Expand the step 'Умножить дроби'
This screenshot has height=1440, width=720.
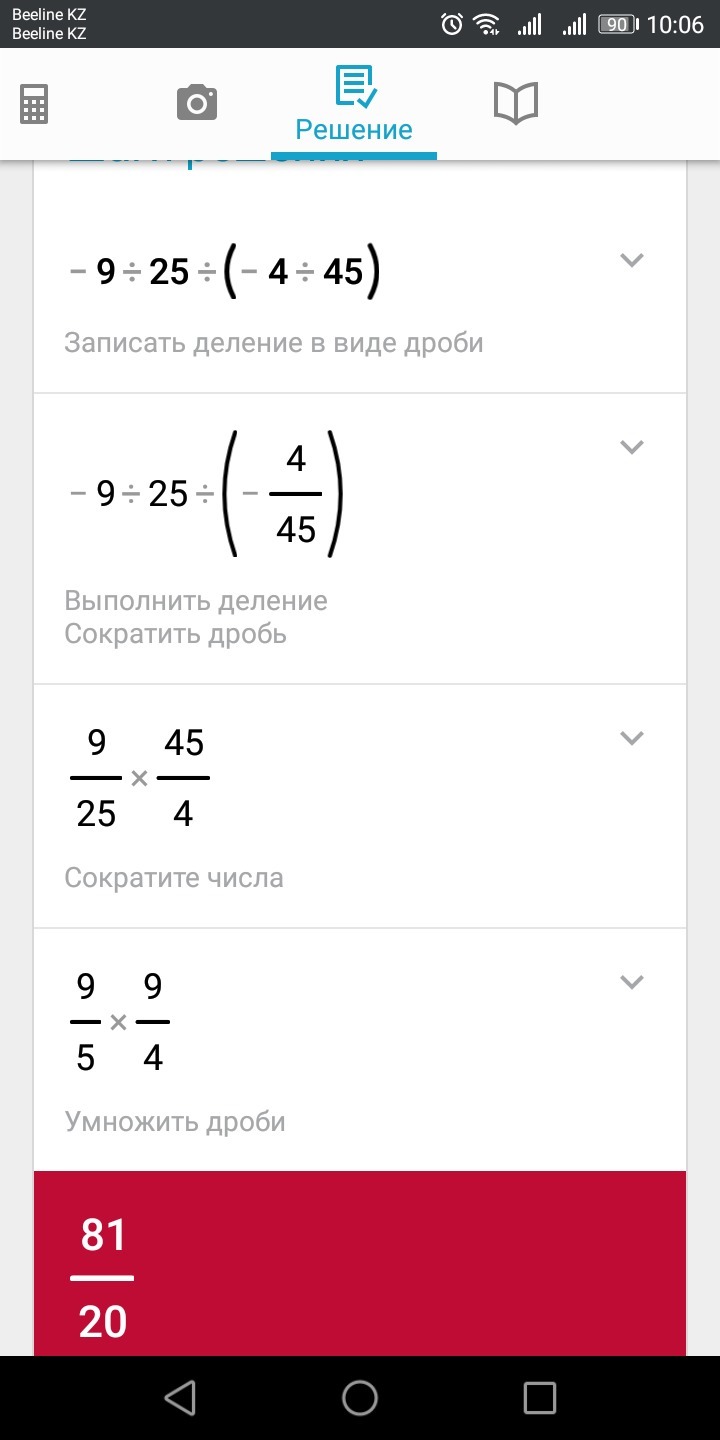[631, 982]
